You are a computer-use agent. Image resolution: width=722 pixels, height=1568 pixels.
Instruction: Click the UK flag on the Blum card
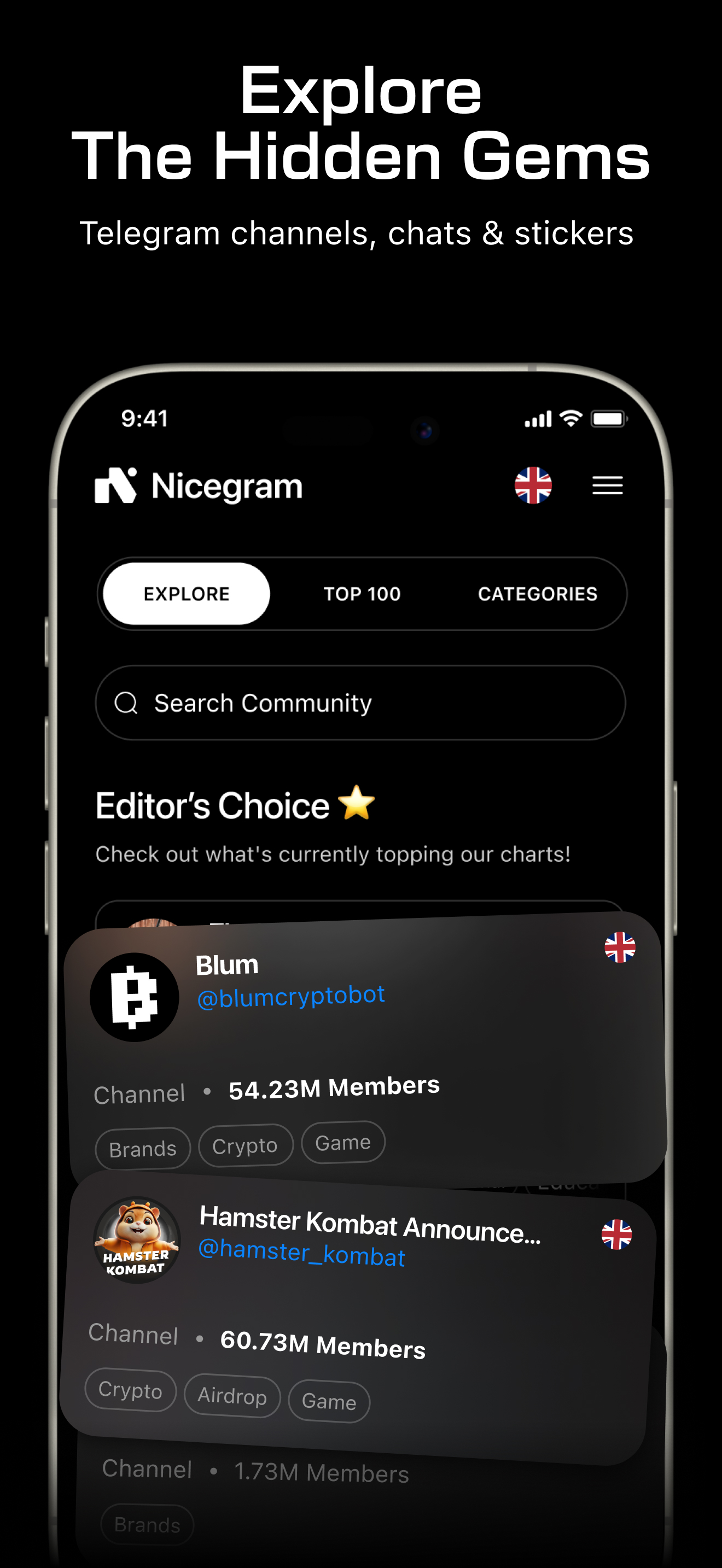click(x=620, y=947)
